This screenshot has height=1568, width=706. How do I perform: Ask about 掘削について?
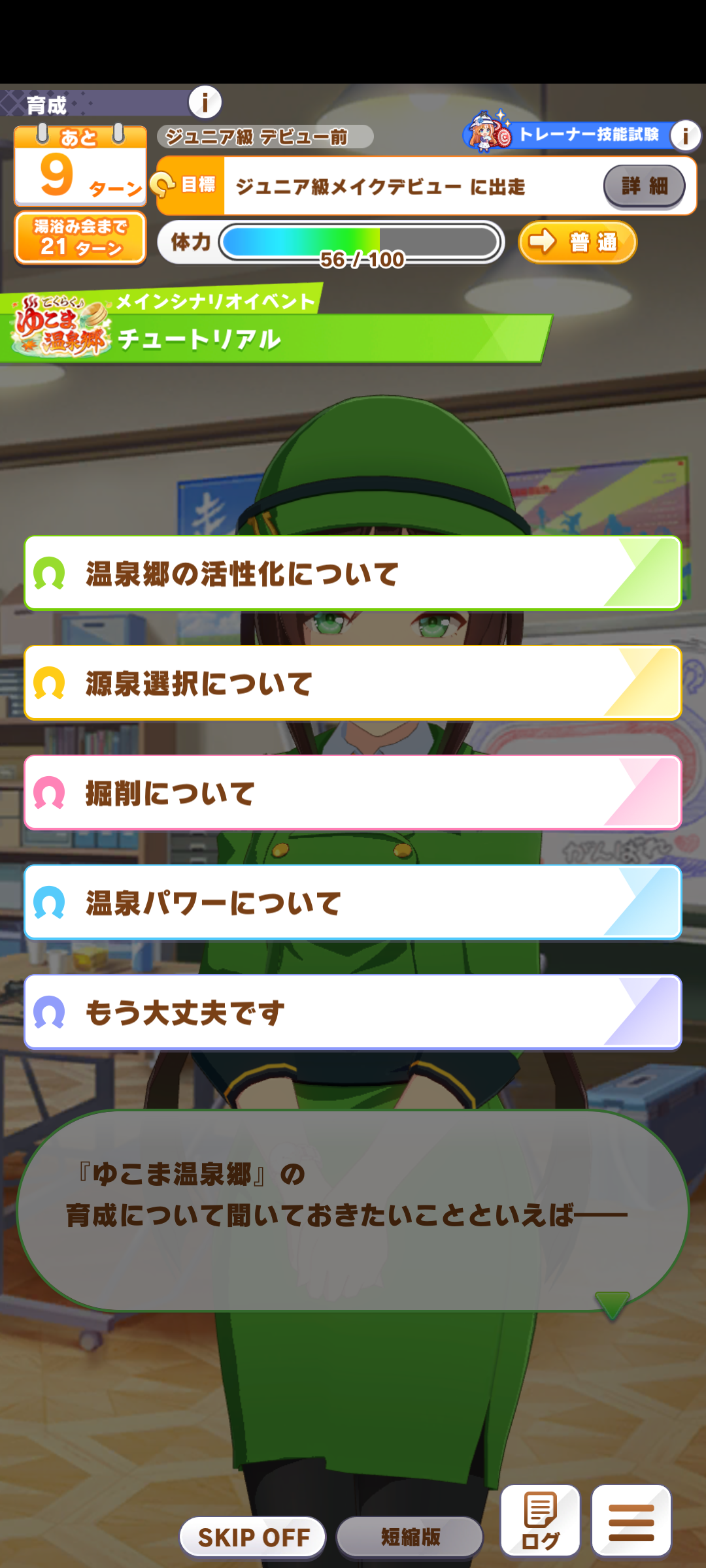point(353,793)
